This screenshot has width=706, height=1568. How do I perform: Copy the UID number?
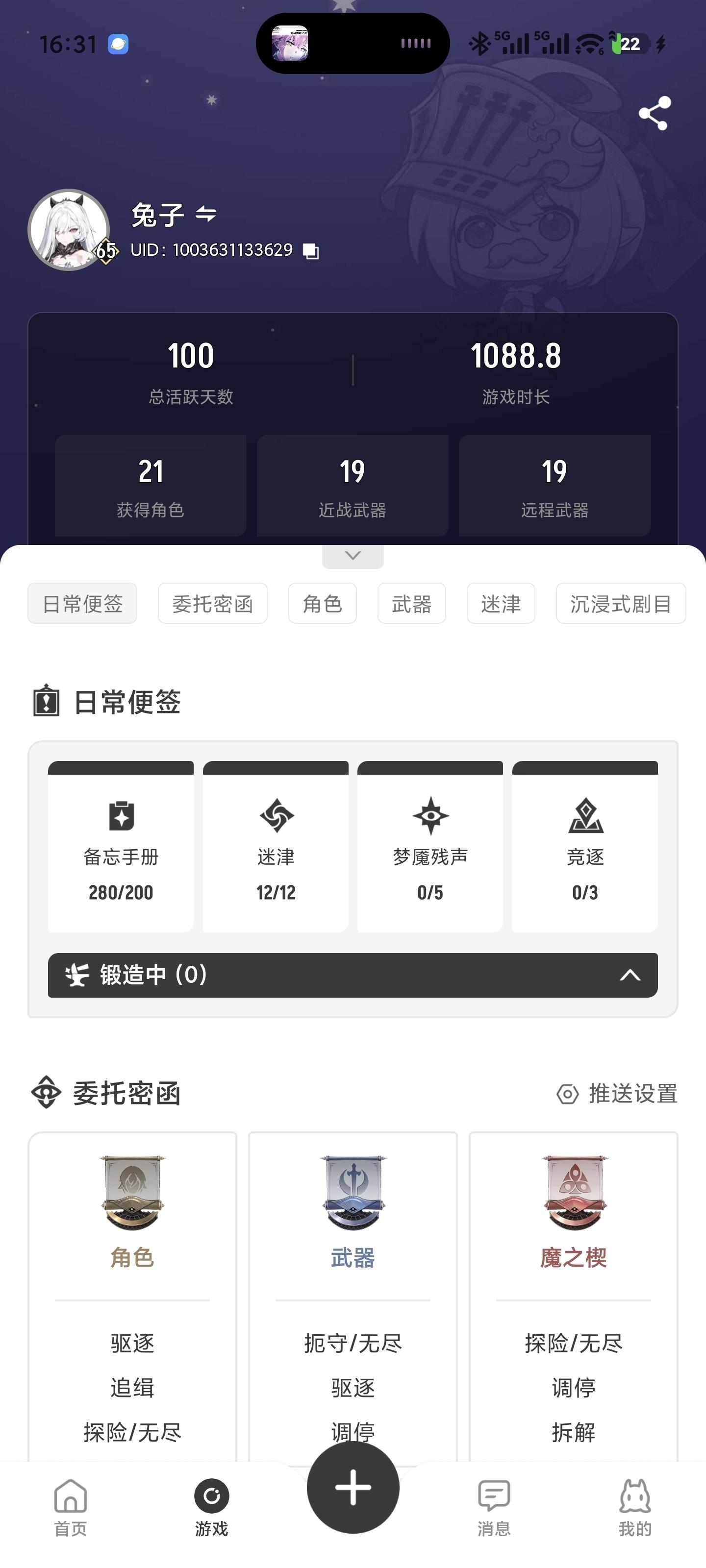(311, 251)
